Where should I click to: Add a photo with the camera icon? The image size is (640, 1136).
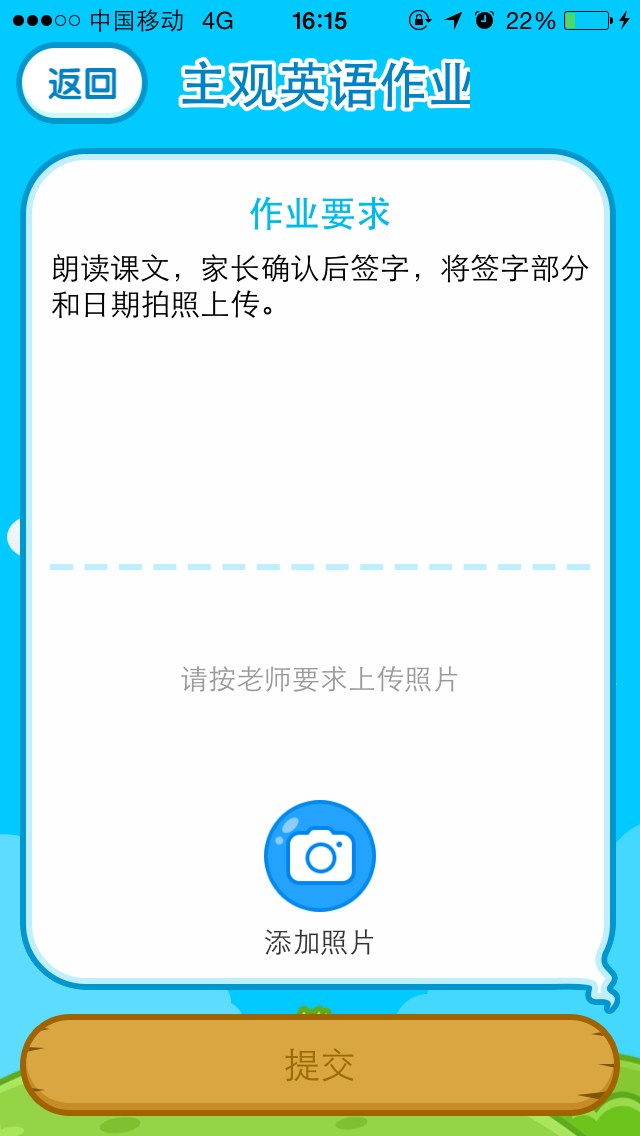pos(320,856)
